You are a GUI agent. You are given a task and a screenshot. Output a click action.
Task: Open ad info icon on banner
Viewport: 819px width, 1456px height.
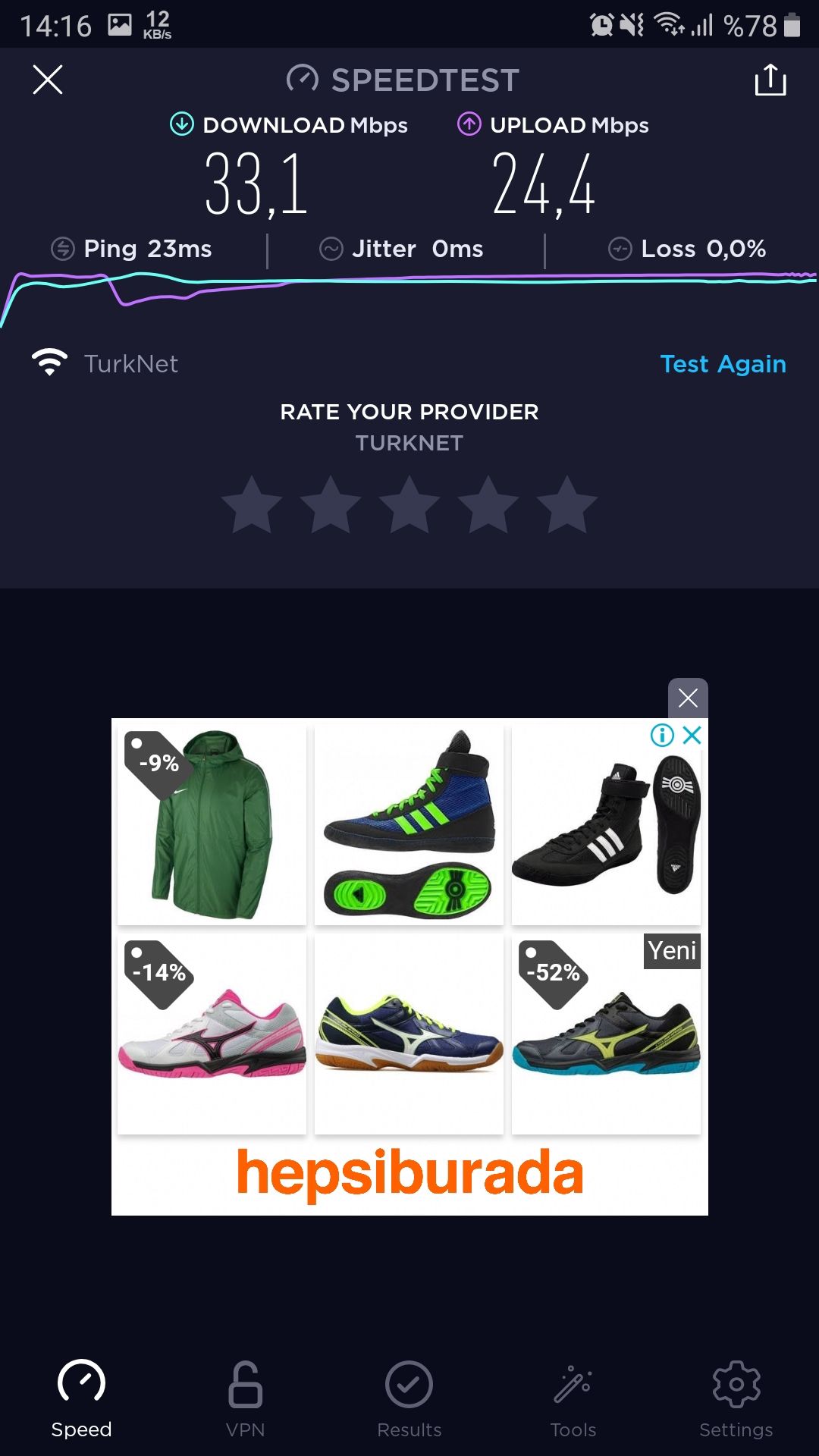(x=662, y=735)
